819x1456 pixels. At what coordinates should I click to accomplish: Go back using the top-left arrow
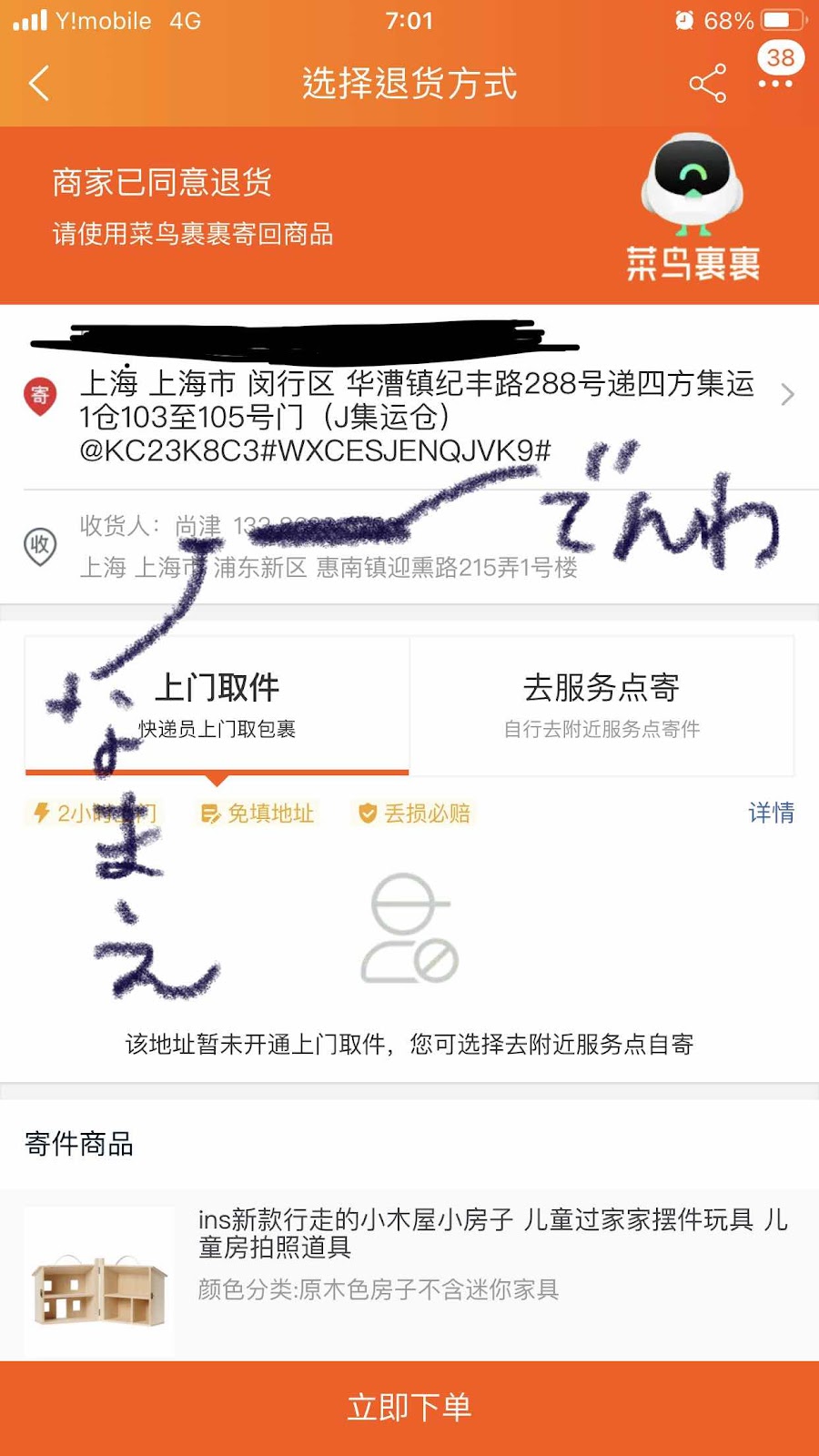(x=38, y=84)
